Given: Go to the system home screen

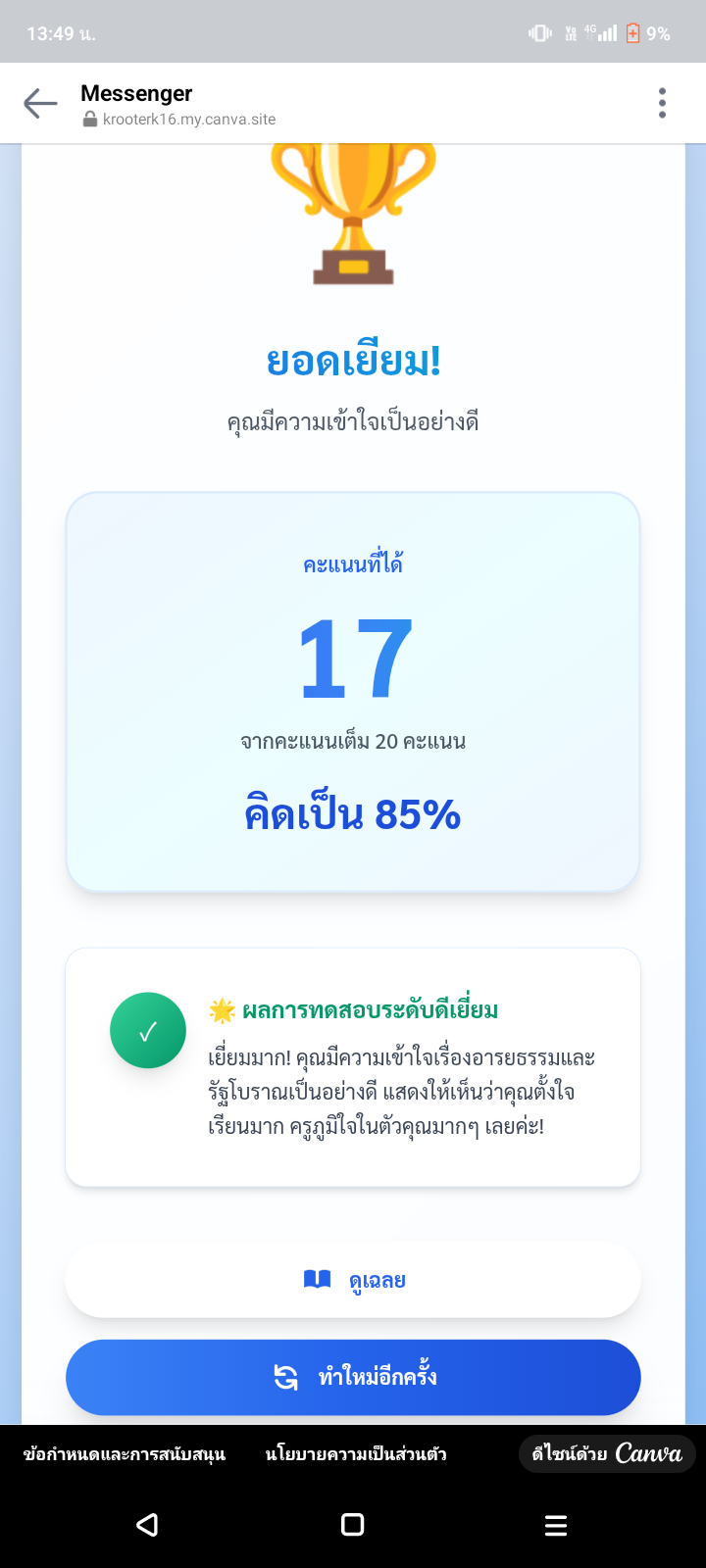Looking at the screenshot, I should (x=353, y=1524).
